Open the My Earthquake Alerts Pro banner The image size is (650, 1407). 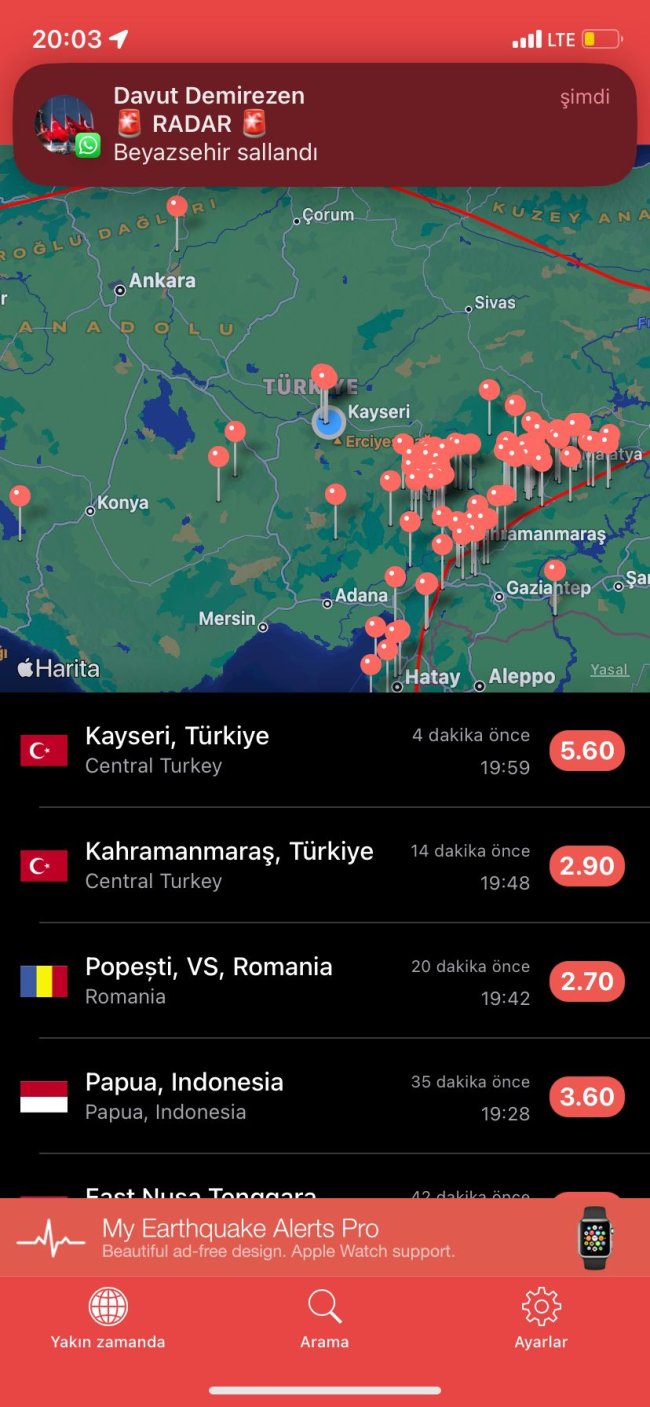click(325, 1238)
